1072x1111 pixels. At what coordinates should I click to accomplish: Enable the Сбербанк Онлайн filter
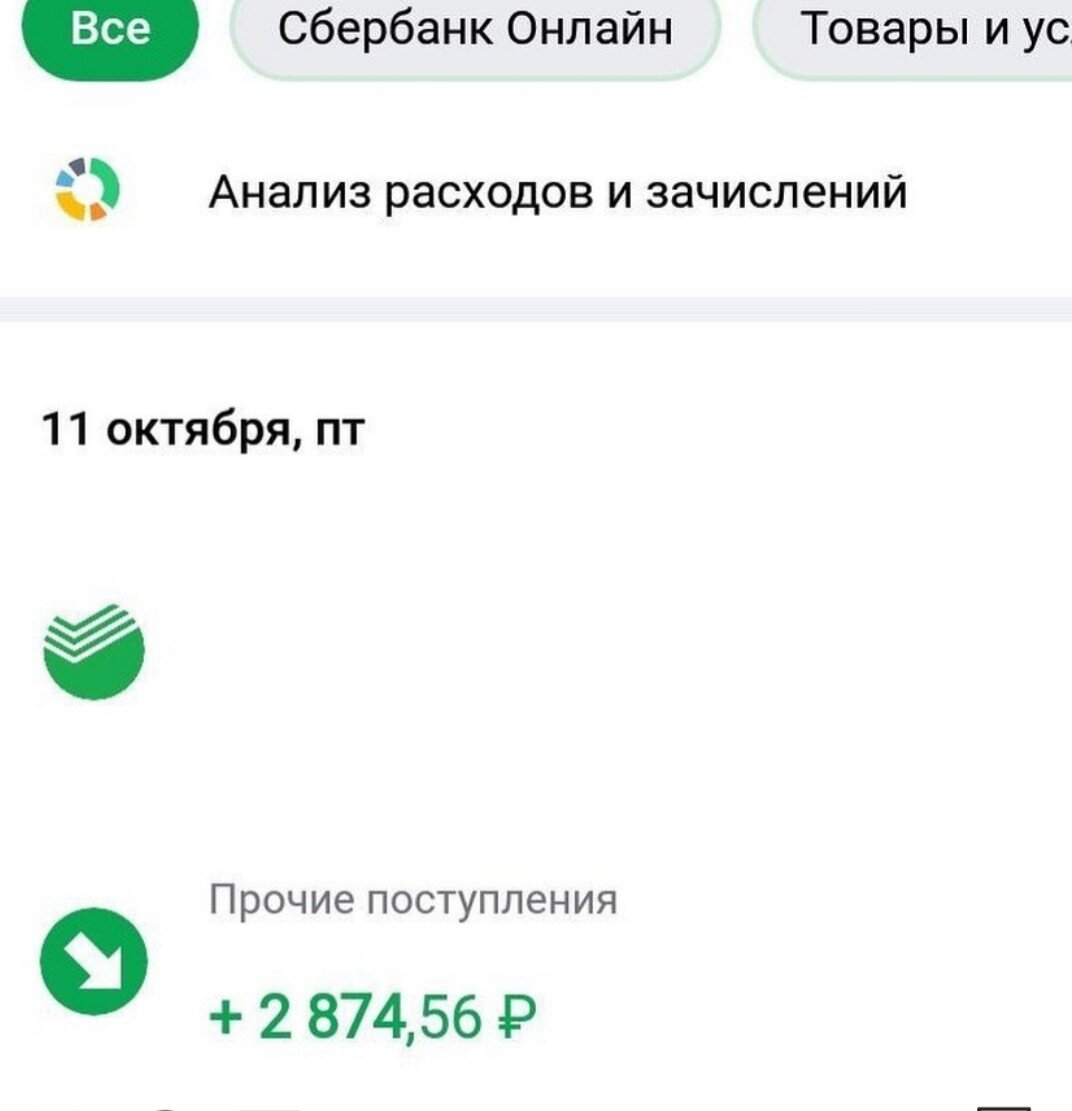click(477, 30)
